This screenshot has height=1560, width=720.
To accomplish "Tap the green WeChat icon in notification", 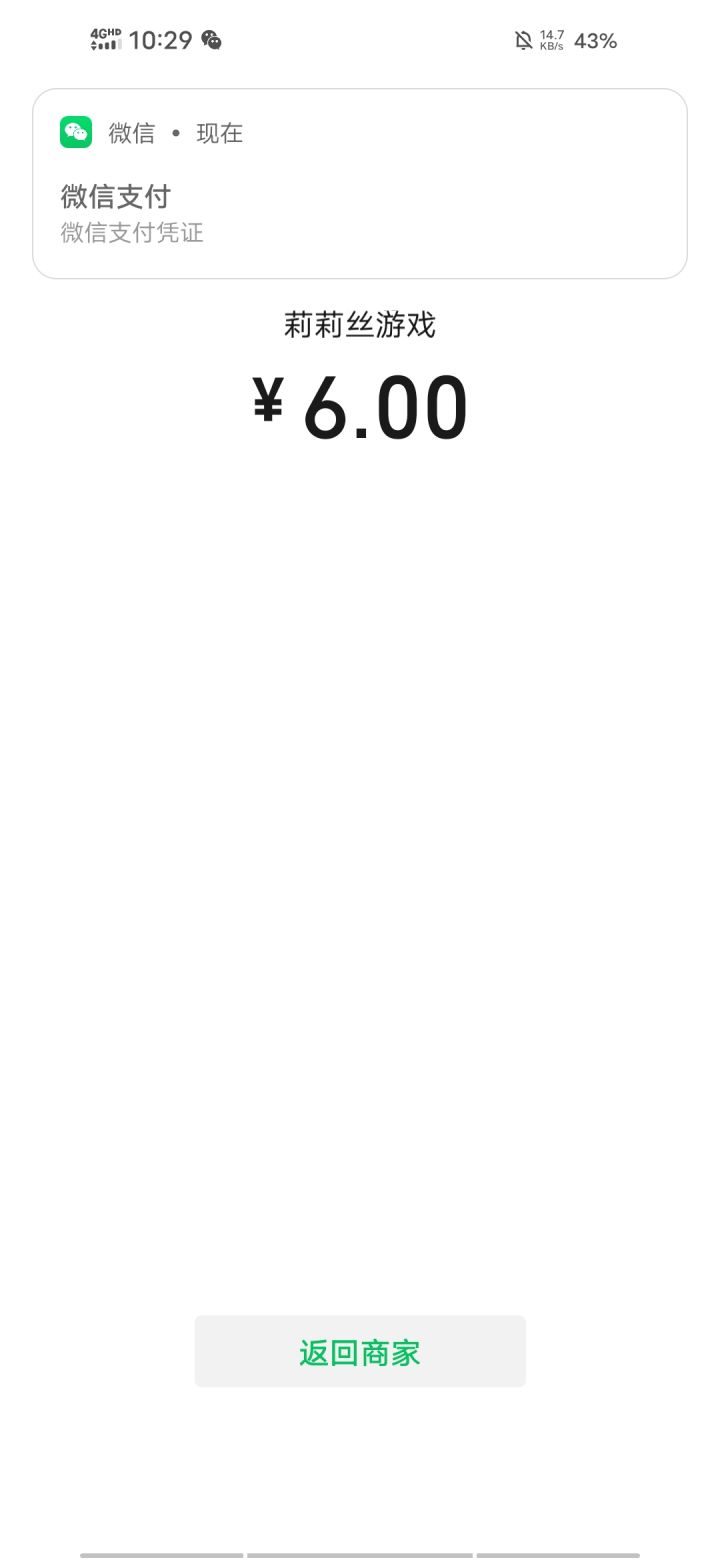I will [x=76, y=132].
